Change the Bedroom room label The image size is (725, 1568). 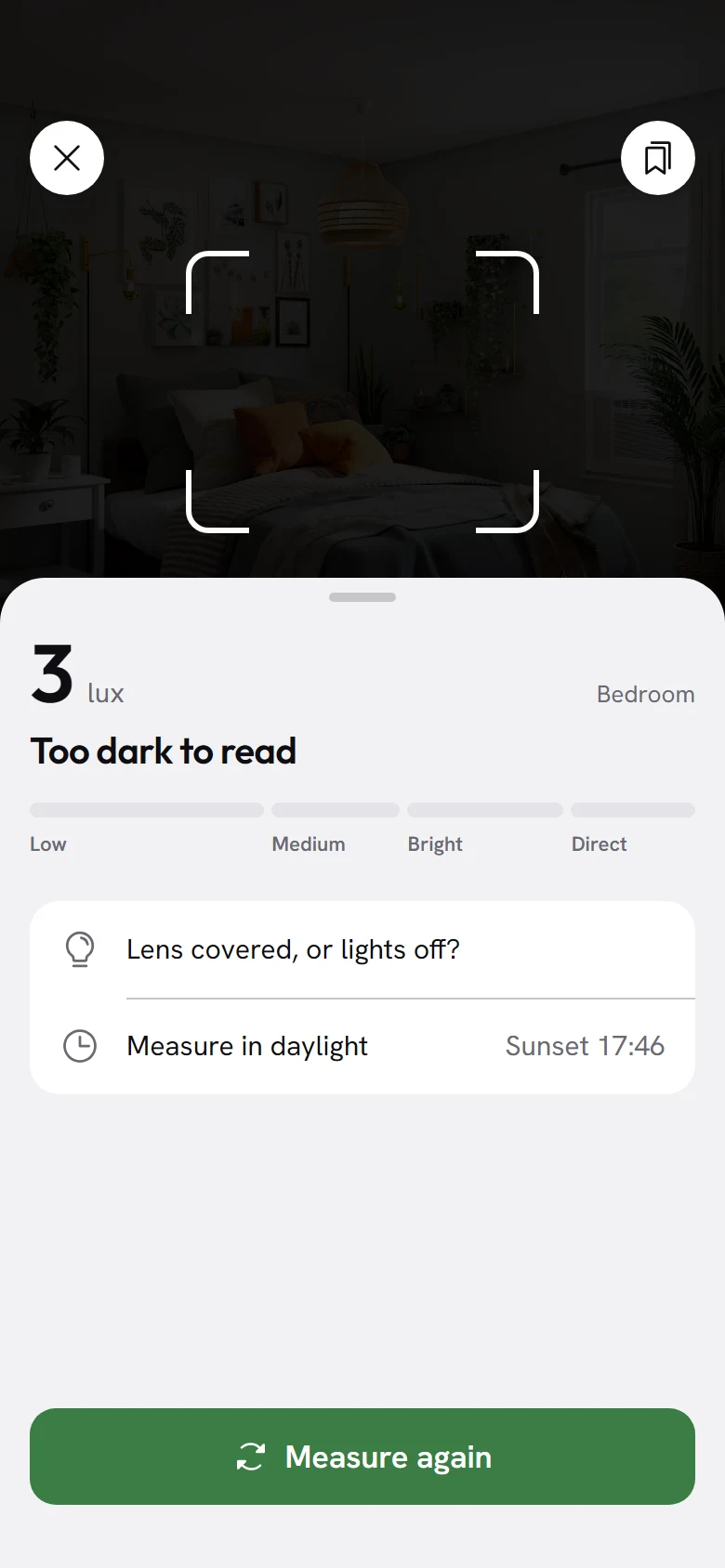(645, 694)
